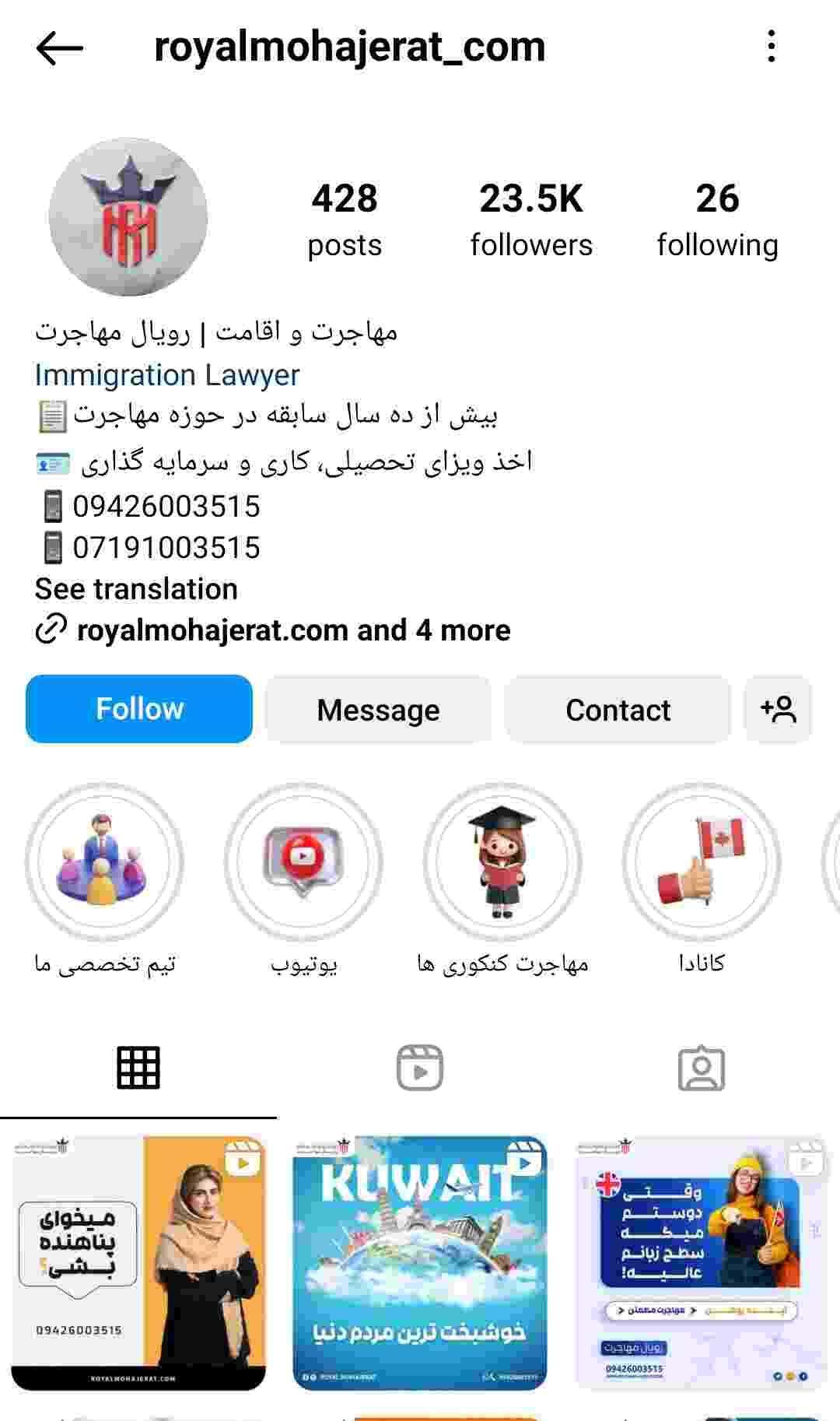The width and height of the screenshot is (840, 1421).
Task: Select the posts grid tab
Action: 138,1068
